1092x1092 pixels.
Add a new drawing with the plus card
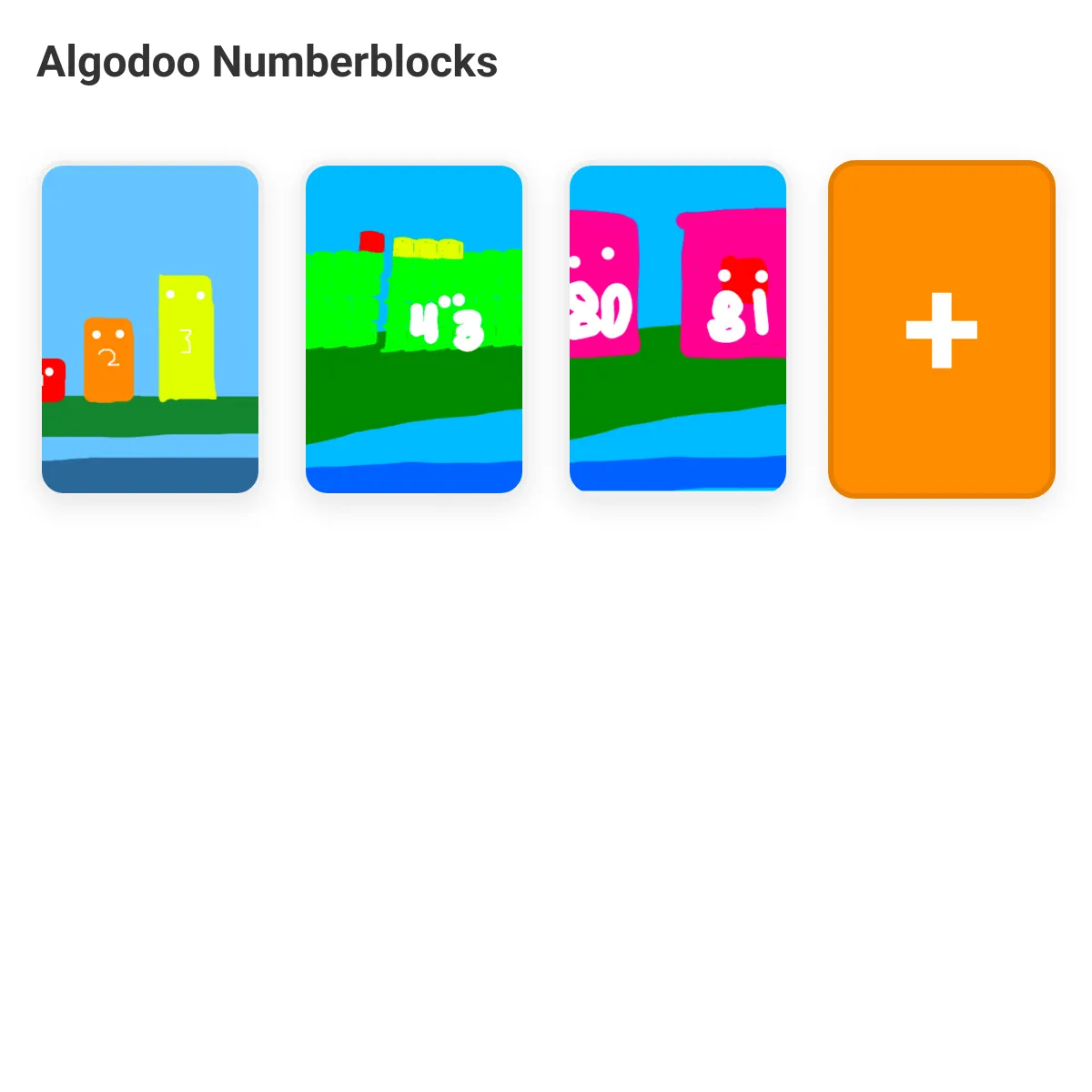[x=942, y=329]
